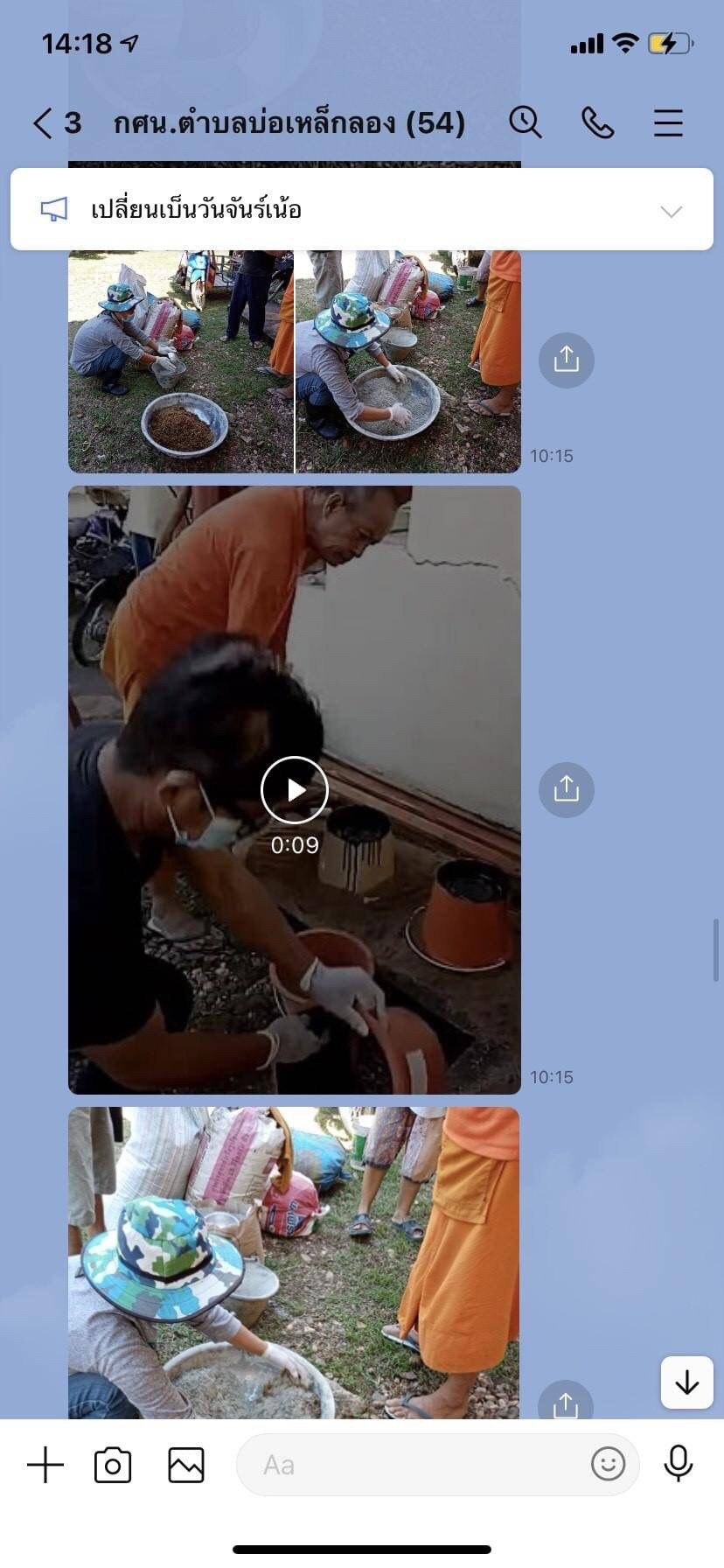Play the 0:09 video
The image size is (724, 1568).
click(x=295, y=790)
